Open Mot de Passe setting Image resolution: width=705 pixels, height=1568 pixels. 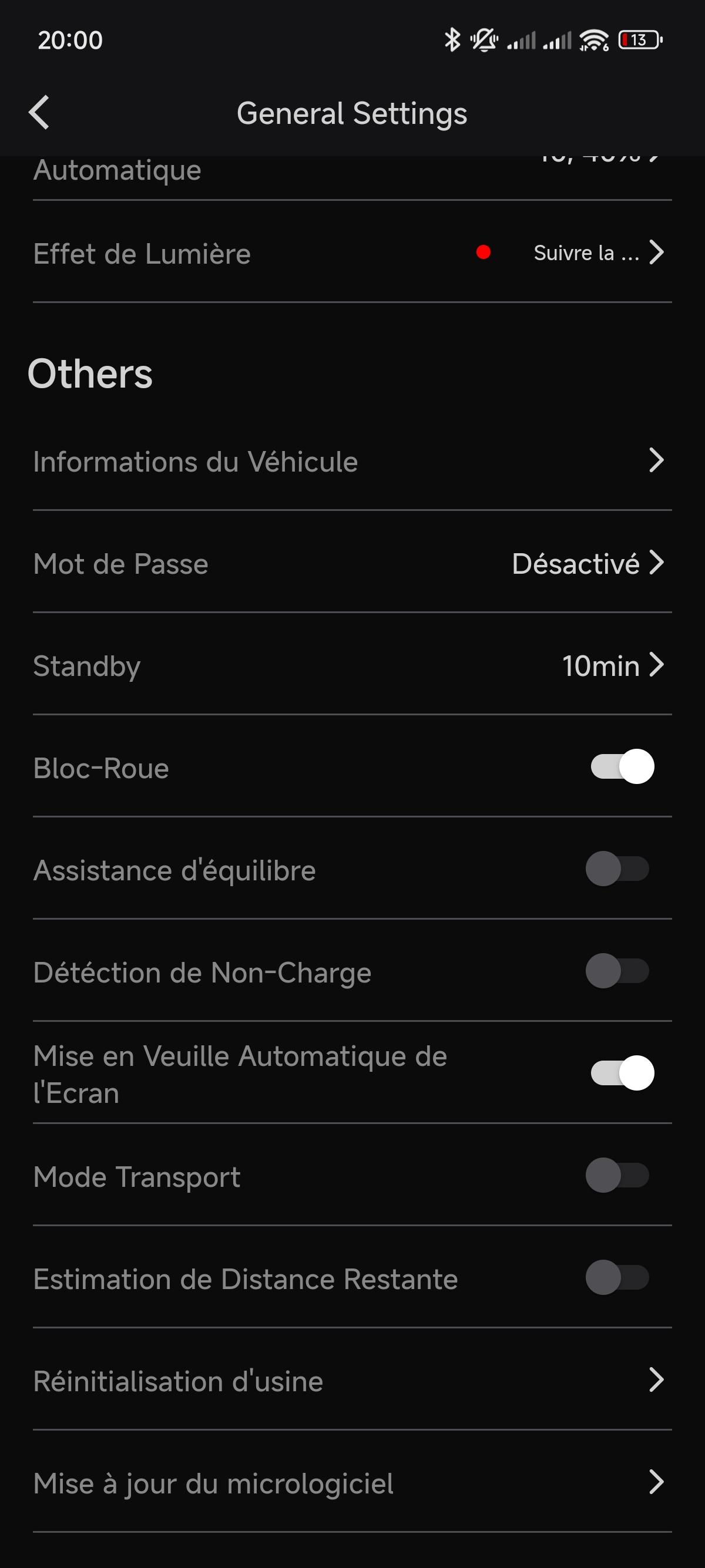point(352,563)
